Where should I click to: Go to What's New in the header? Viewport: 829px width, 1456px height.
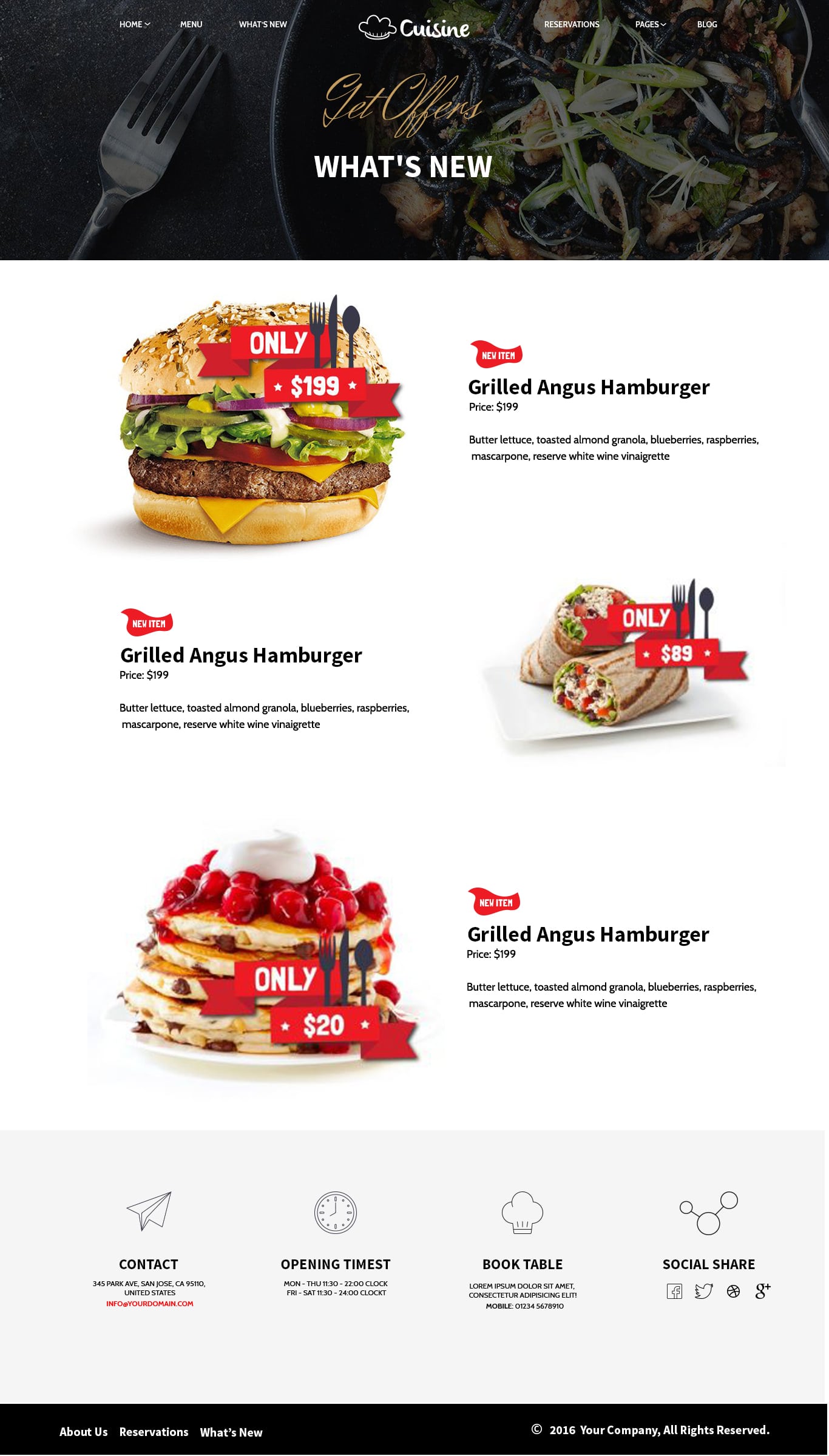pos(263,24)
